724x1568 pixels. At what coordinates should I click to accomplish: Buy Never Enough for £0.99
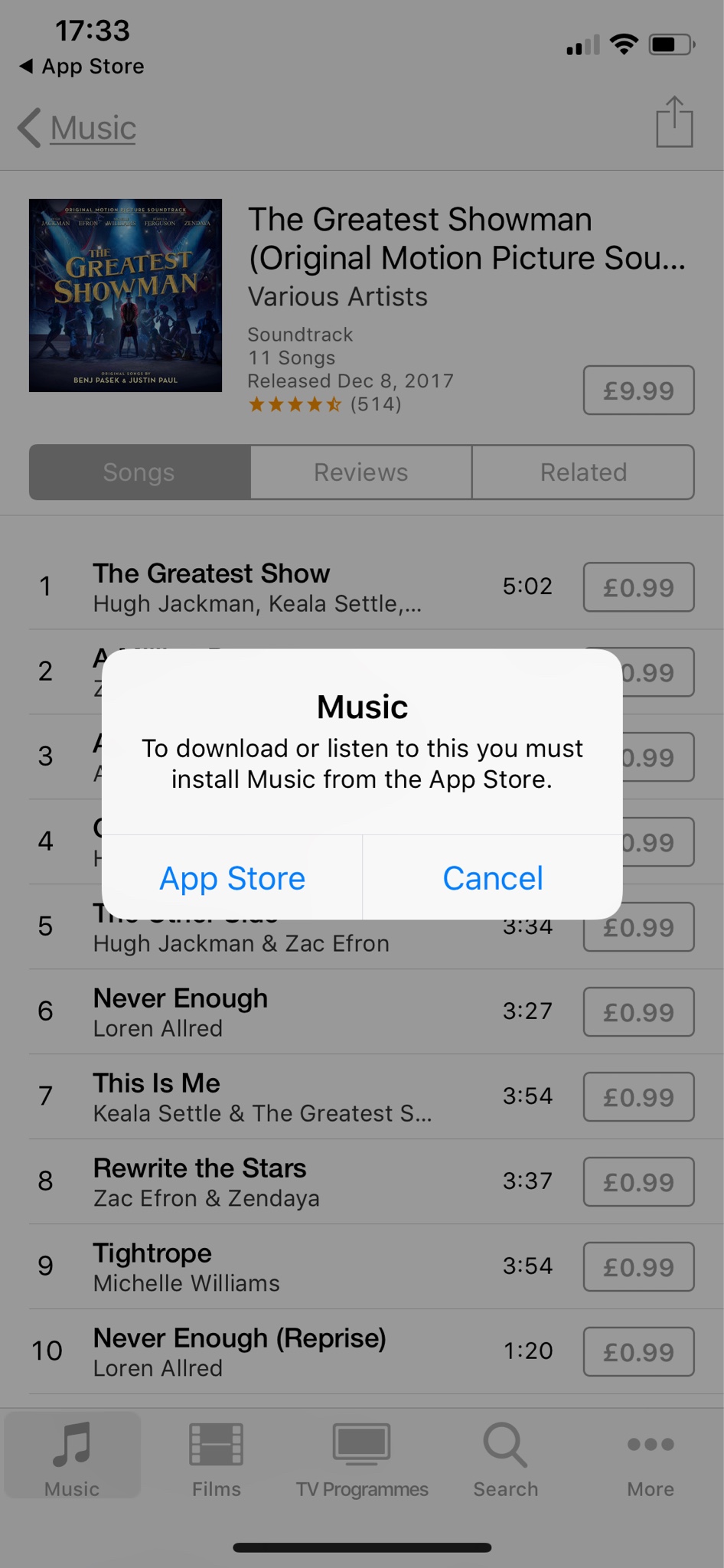[x=638, y=1012]
